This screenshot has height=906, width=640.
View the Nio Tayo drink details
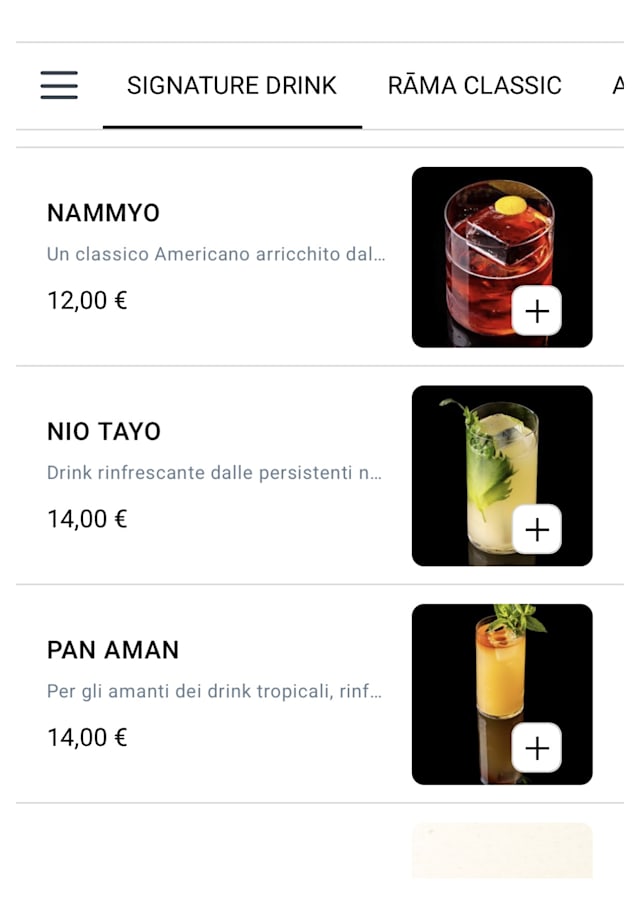(104, 432)
